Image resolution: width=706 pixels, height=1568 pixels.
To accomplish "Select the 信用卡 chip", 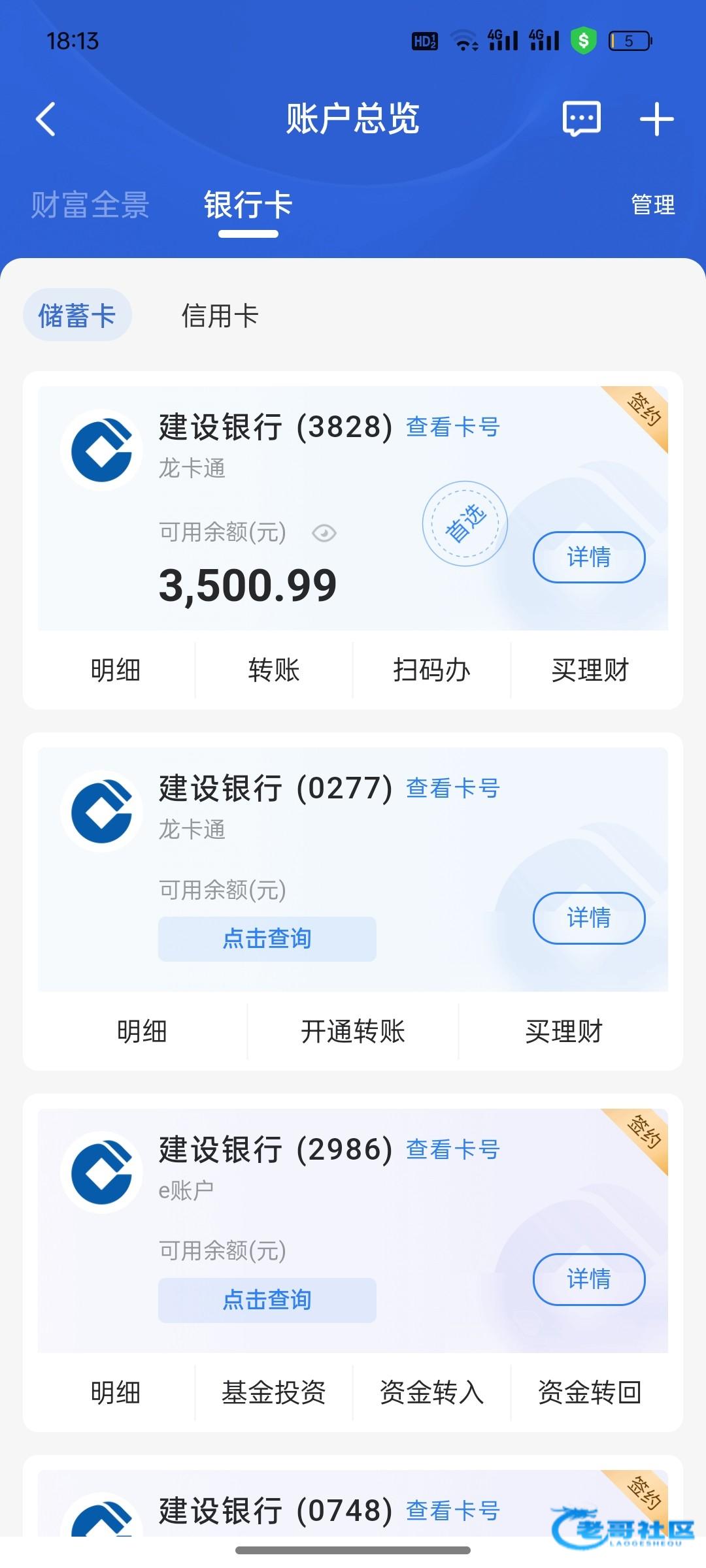I will pyautogui.click(x=220, y=316).
